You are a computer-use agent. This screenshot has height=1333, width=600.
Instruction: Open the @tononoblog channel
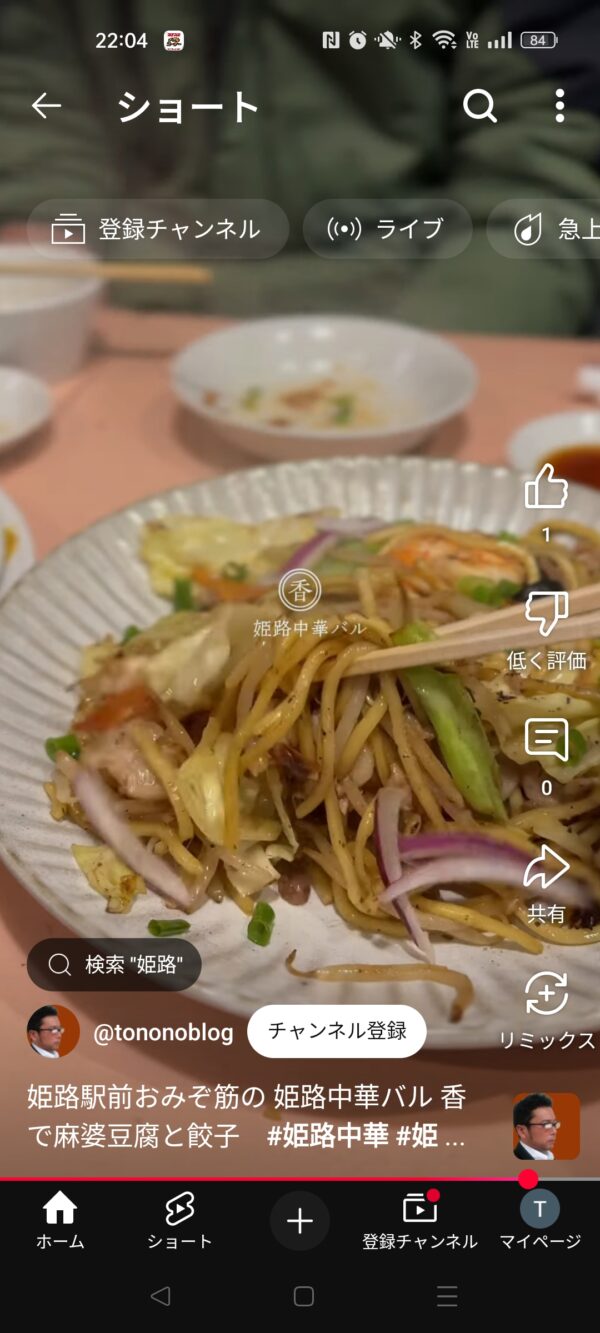click(x=162, y=1032)
